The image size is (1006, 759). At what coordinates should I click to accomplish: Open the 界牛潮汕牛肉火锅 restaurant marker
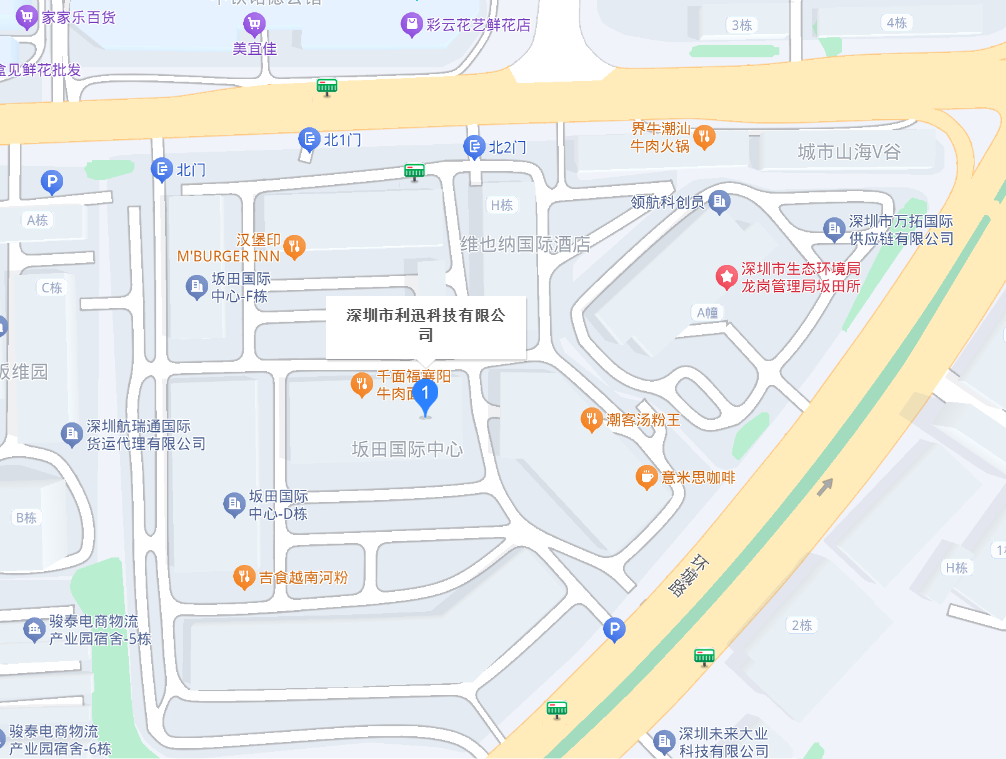[x=704, y=137]
